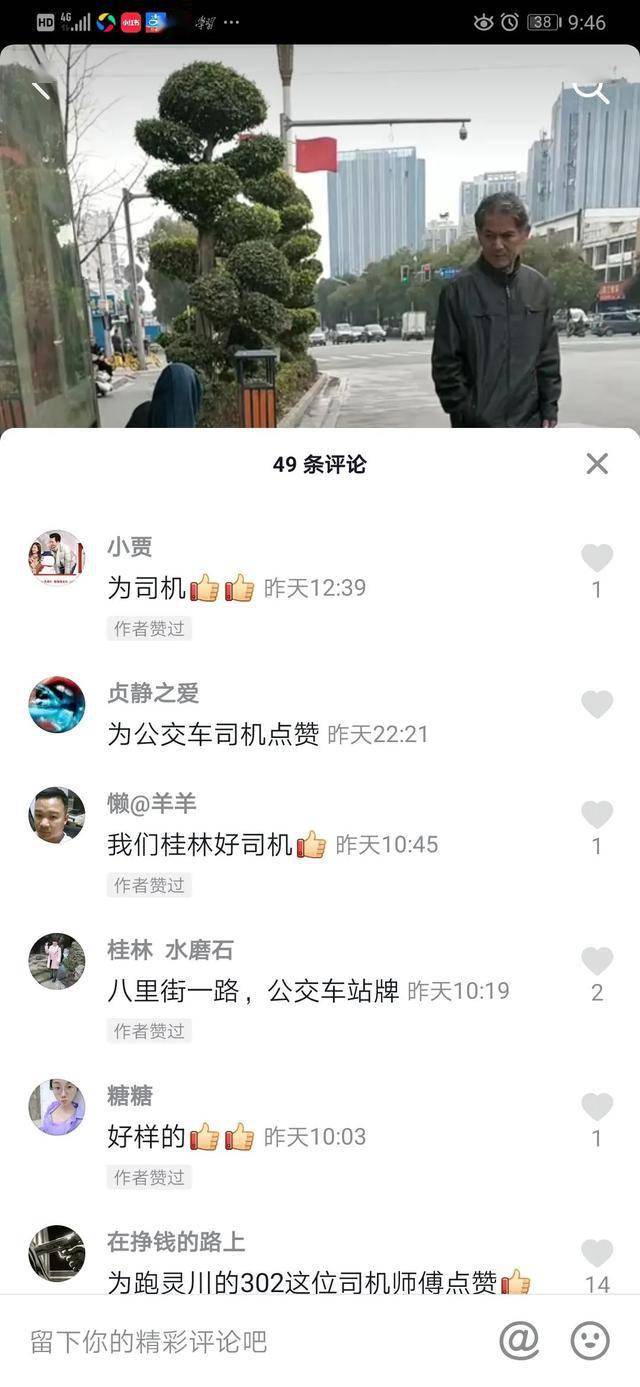Close the 49 条评论 comments panel
Screen dimensions: 640x1387
(597, 464)
